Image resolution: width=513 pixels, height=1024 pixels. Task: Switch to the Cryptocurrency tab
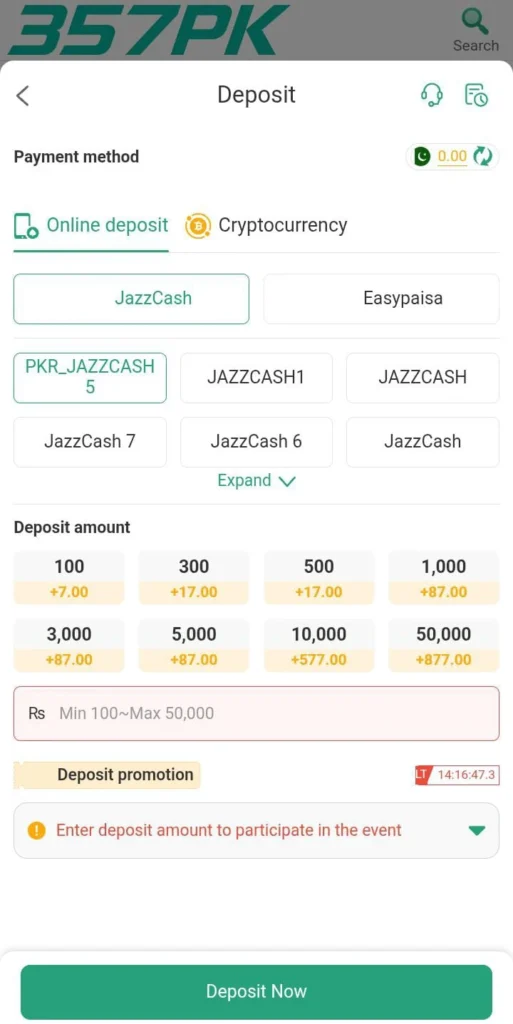pos(266,225)
